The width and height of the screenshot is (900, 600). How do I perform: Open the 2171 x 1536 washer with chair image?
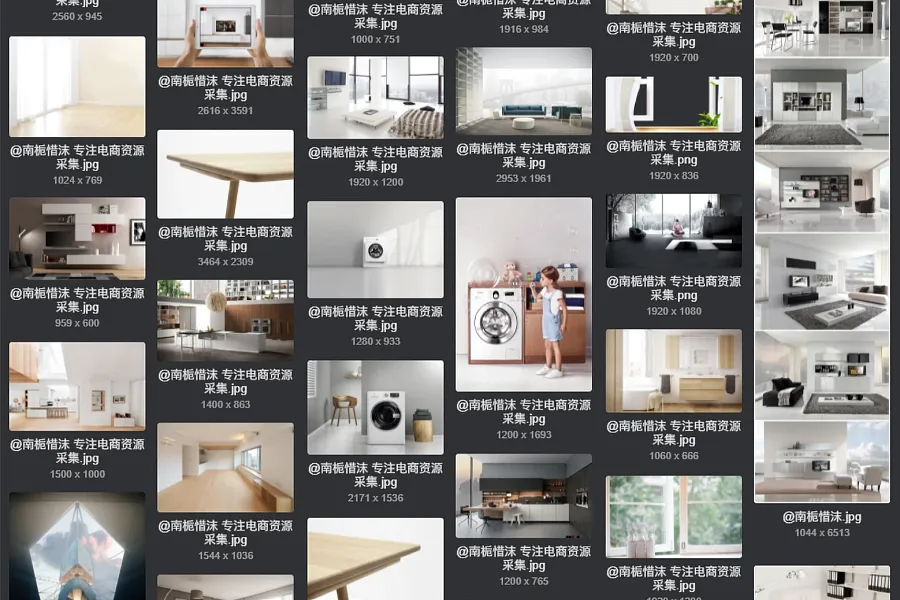click(375, 407)
